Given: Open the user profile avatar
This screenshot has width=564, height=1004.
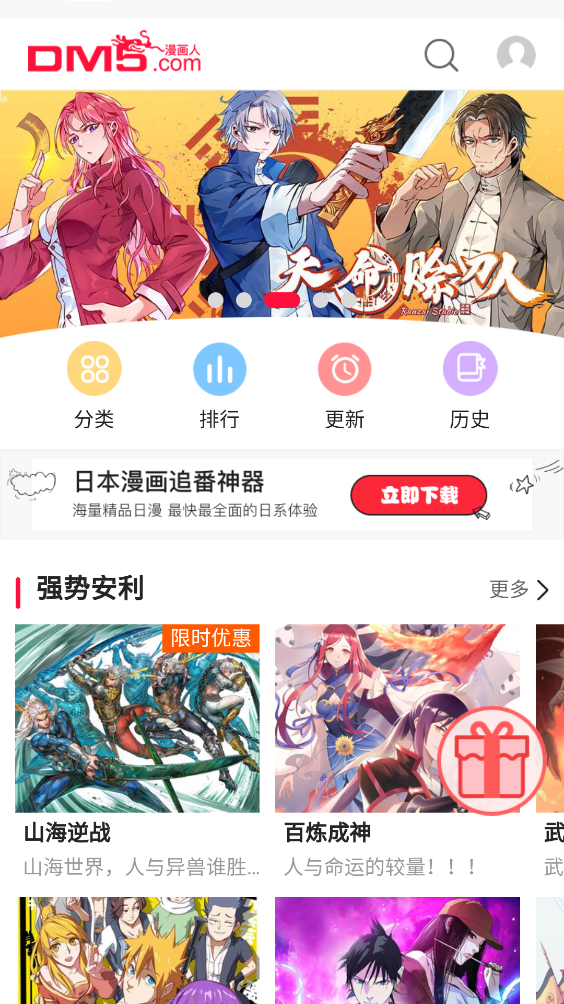Looking at the screenshot, I should pyautogui.click(x=516, y=55).
